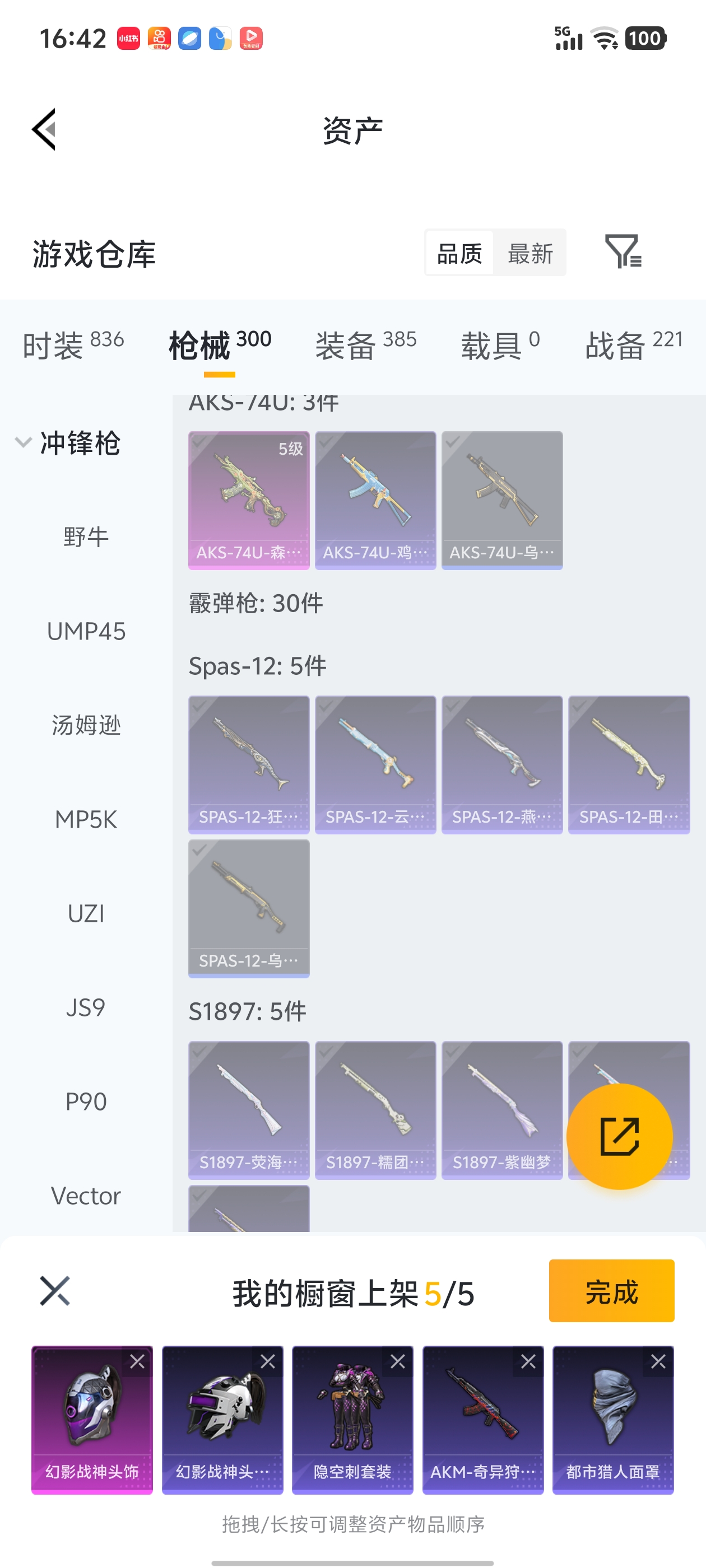Confirm showcase with 完成 button
The height and width of the screenshot is (1568, 706).
click(x=611, y=1290)
